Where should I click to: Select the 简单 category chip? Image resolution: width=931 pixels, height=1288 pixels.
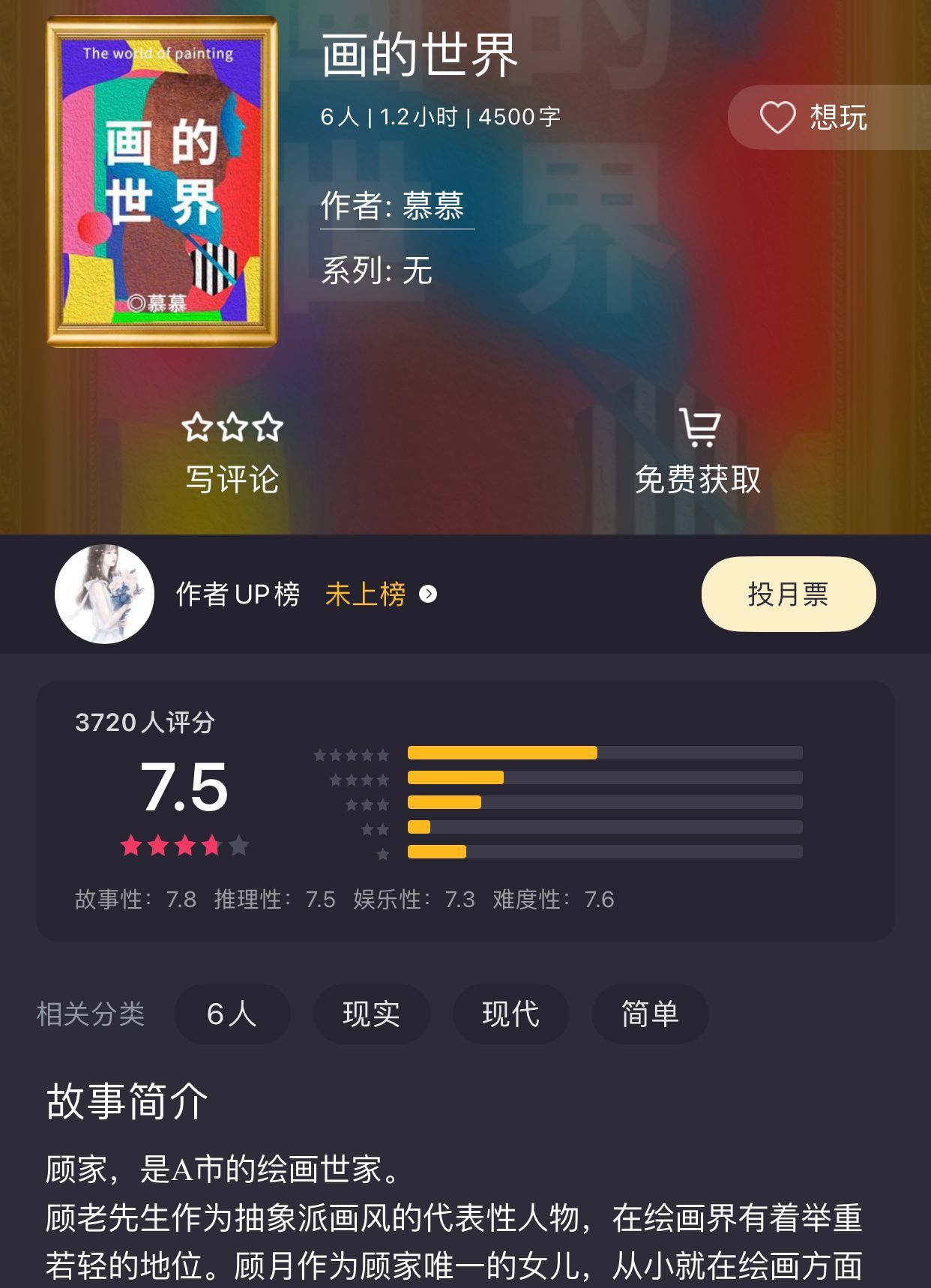point(650,1014)
